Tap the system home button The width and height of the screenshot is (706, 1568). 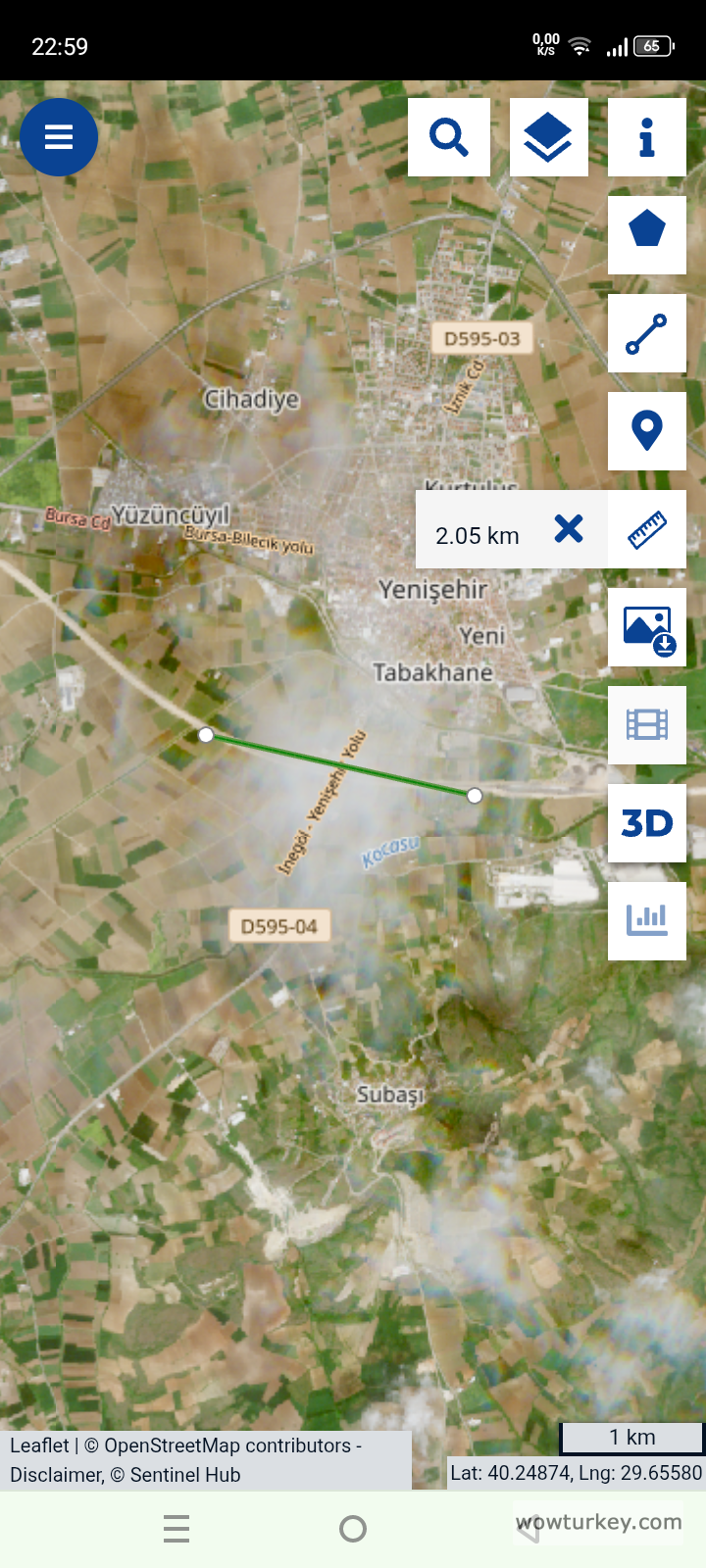click(353, 1529)
